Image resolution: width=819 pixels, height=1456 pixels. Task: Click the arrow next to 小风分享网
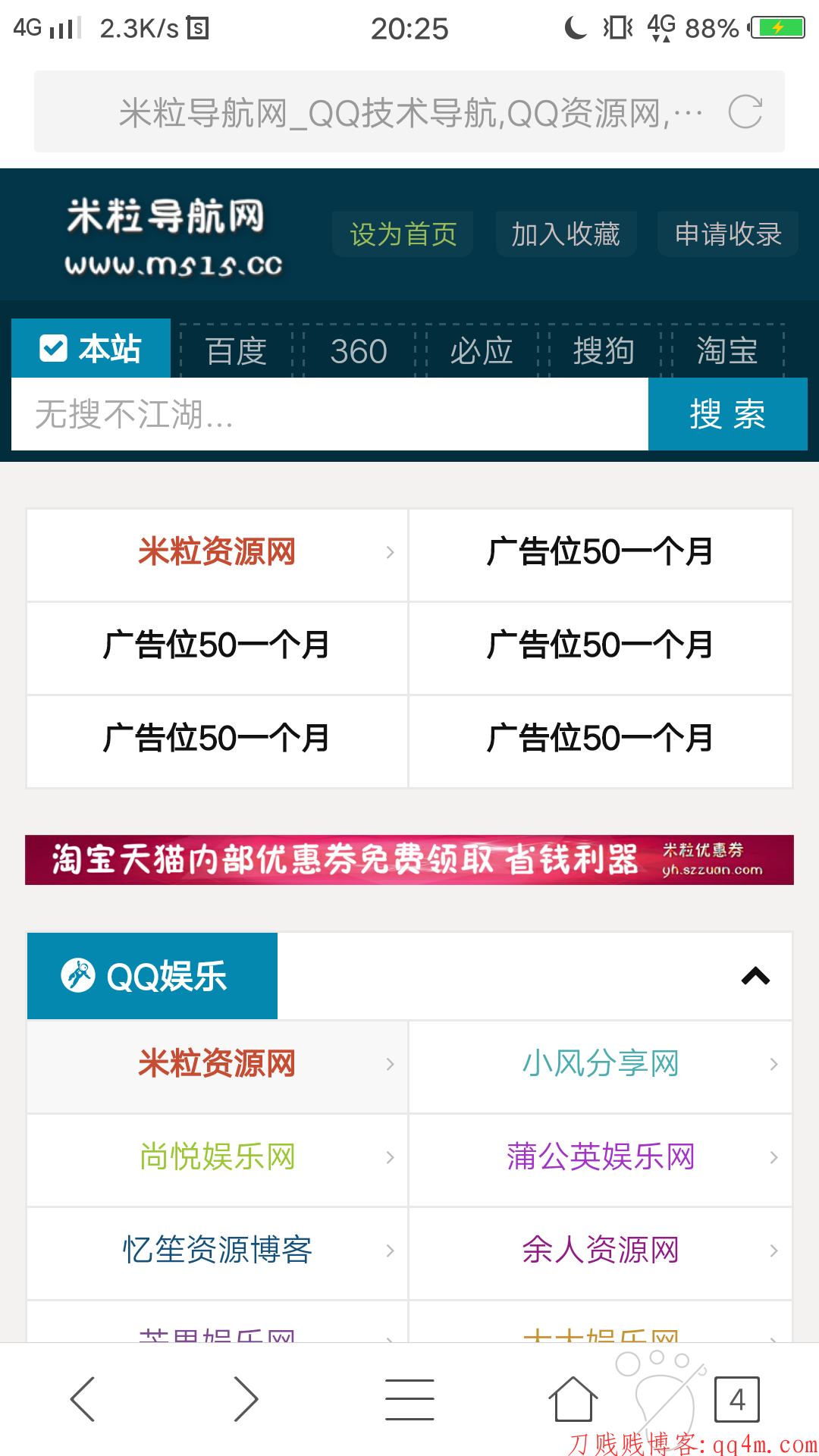(x=773, y=1065)
